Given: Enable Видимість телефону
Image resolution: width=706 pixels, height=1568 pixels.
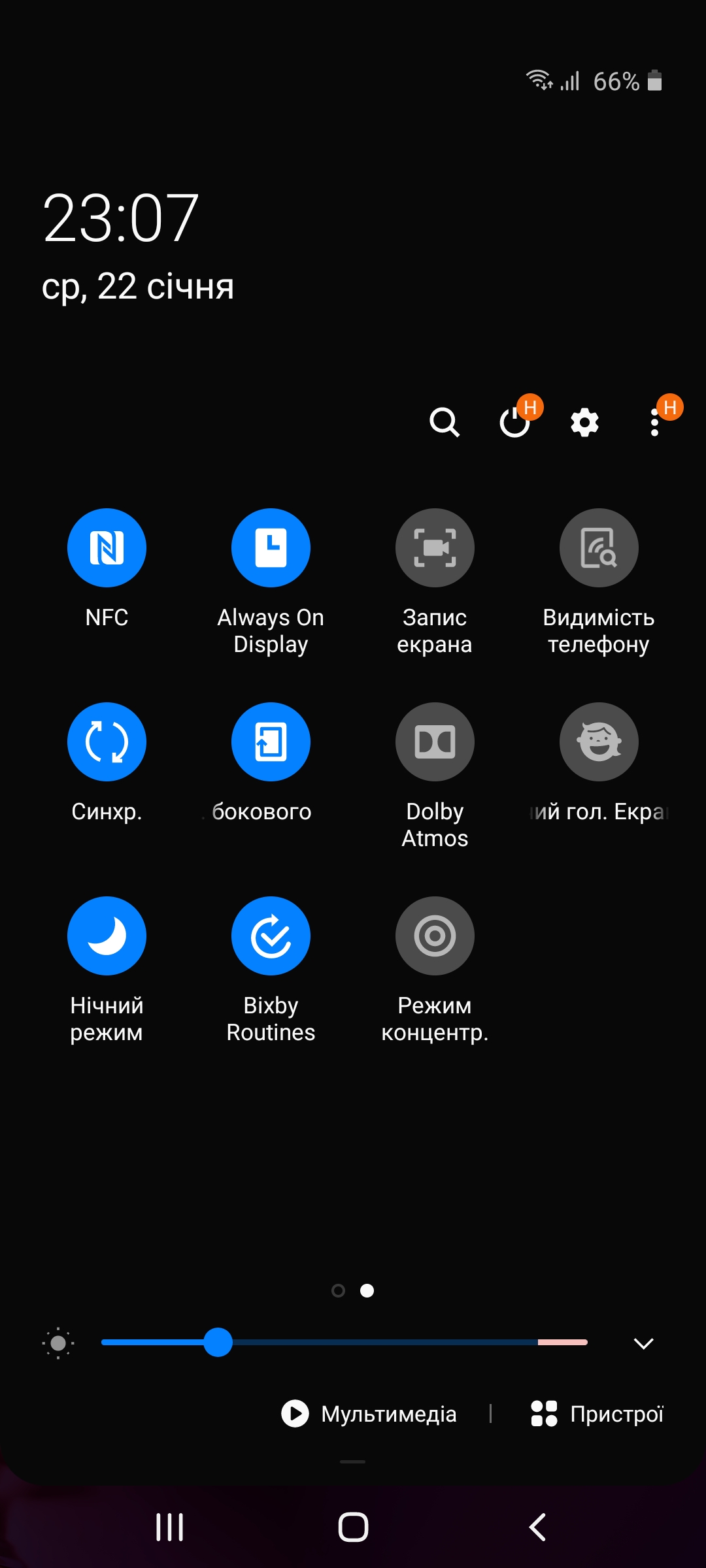Looking at the screenshot, I should pyautogui.click(x=599, y=547).
